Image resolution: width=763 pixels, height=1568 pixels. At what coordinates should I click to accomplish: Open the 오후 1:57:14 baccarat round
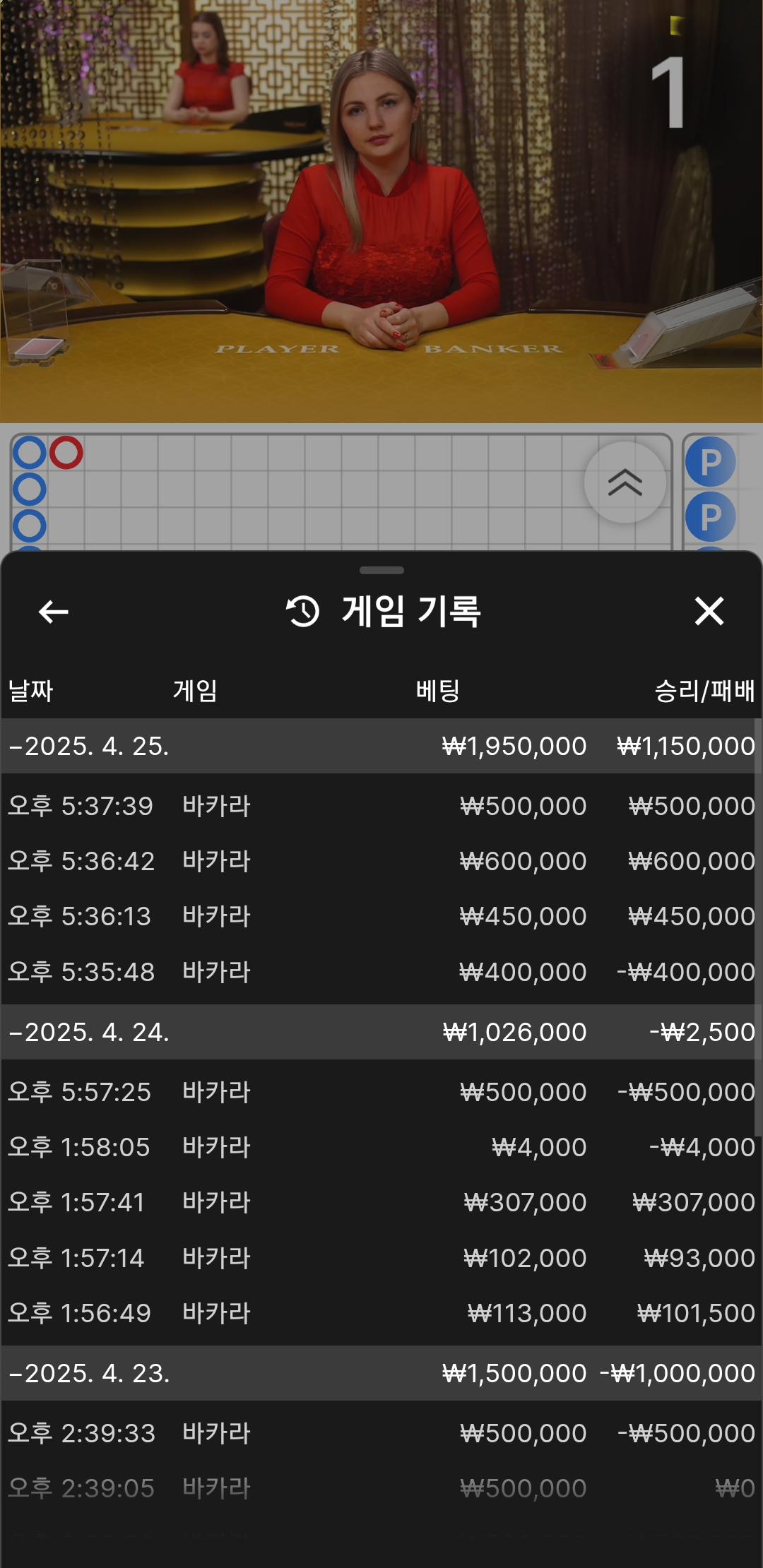(381, 1258)
